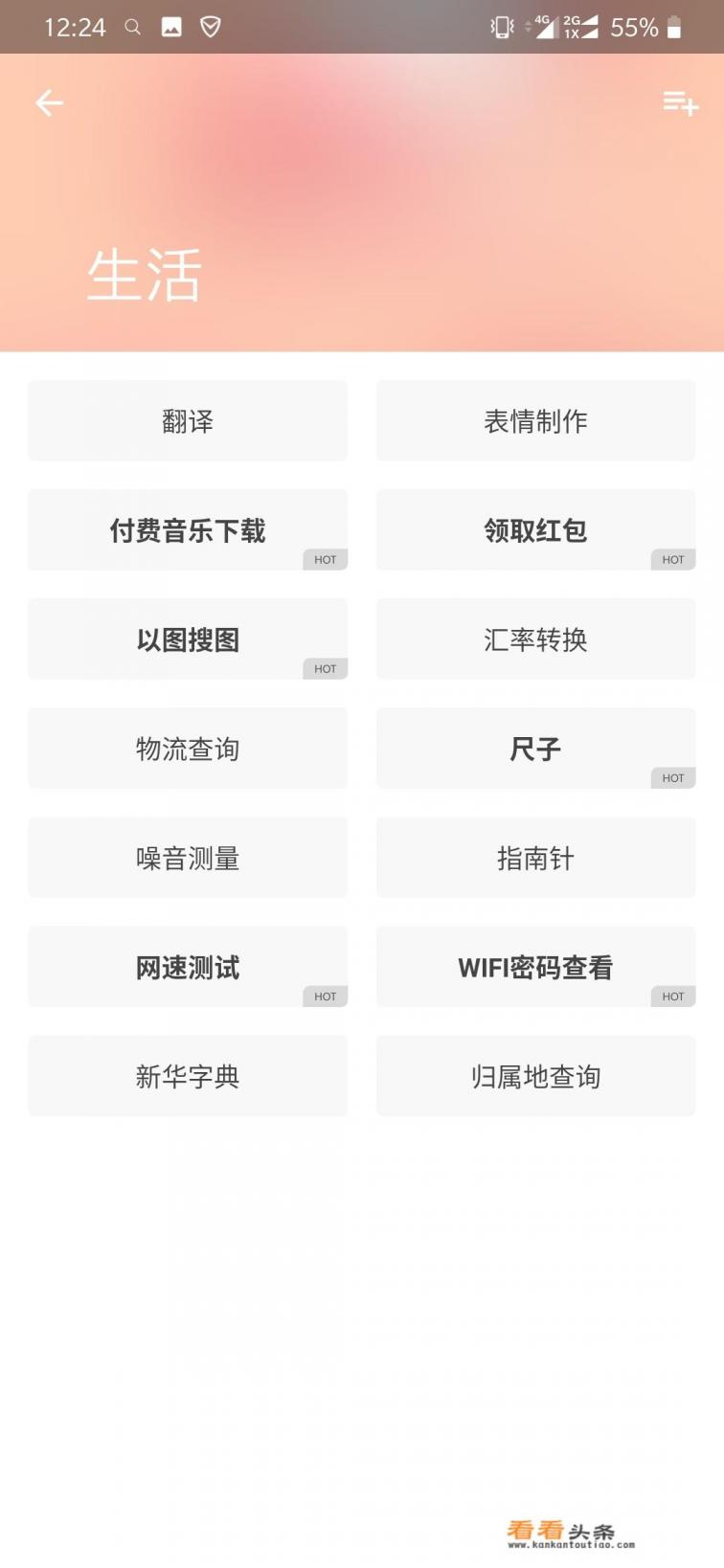
Task: Open the 指南针 compass tool
Action: 535,858
